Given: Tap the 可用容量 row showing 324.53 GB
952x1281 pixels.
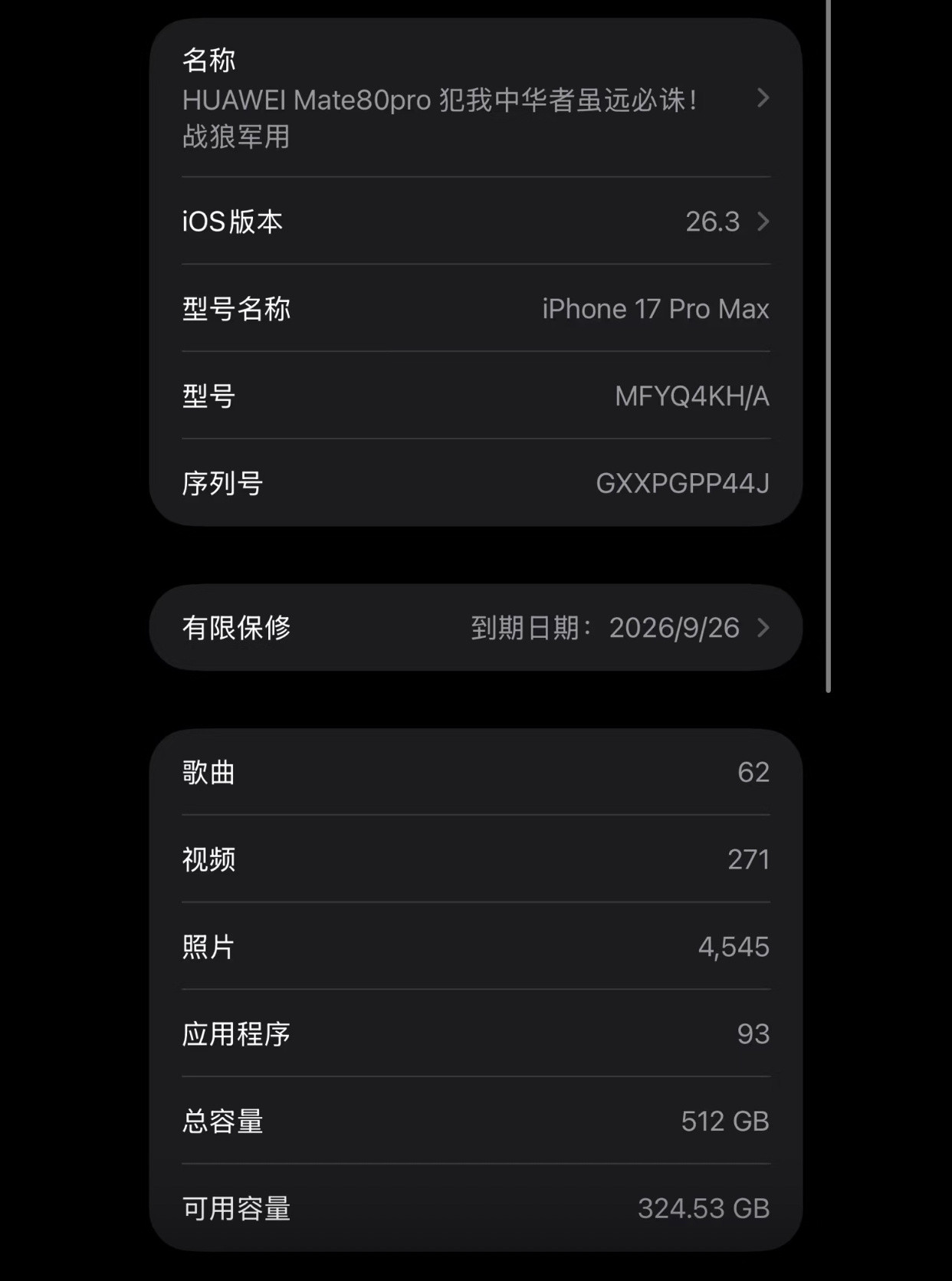Looking at the screenshot, I should pyautogui.click(x=475, y=1209).
